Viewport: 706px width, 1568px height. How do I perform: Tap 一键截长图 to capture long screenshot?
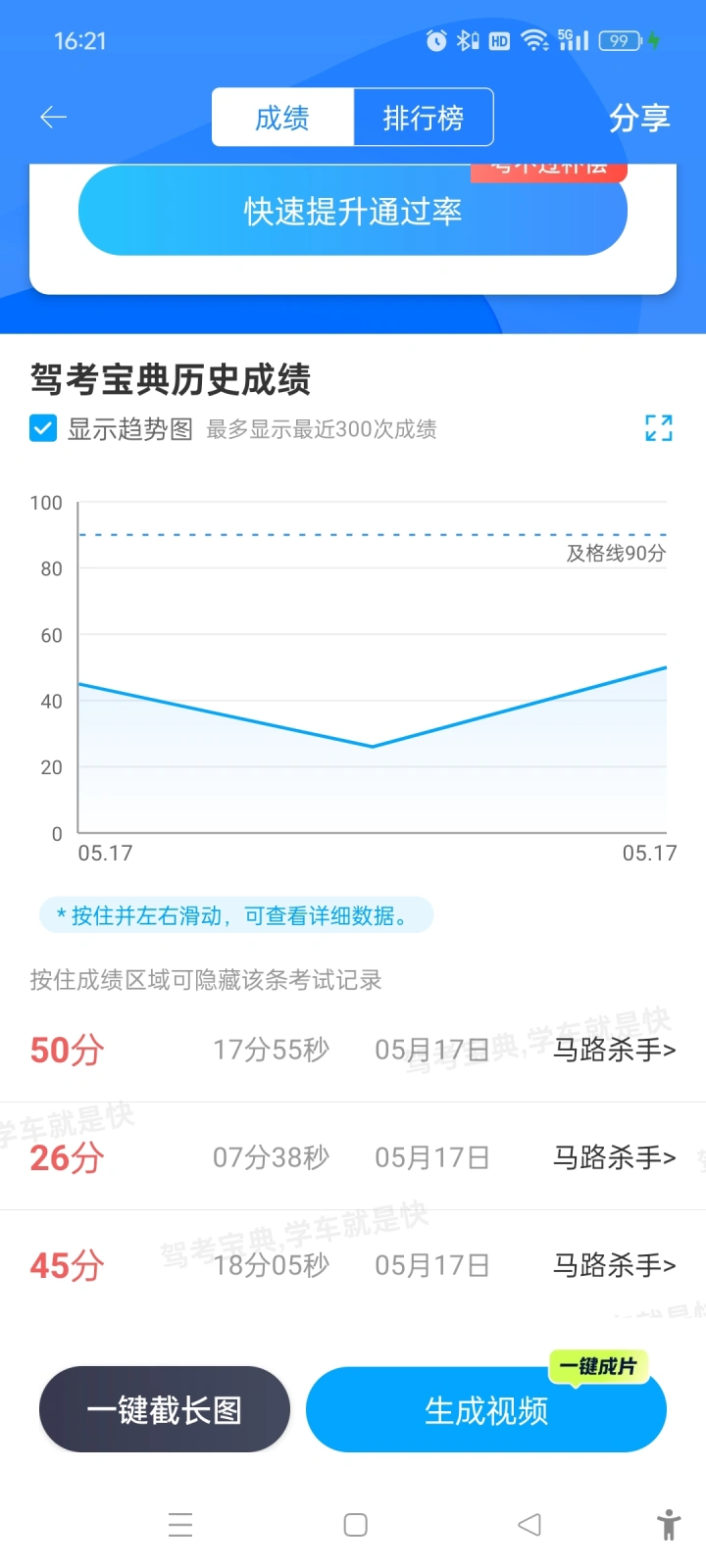[x=165, y=1409]
